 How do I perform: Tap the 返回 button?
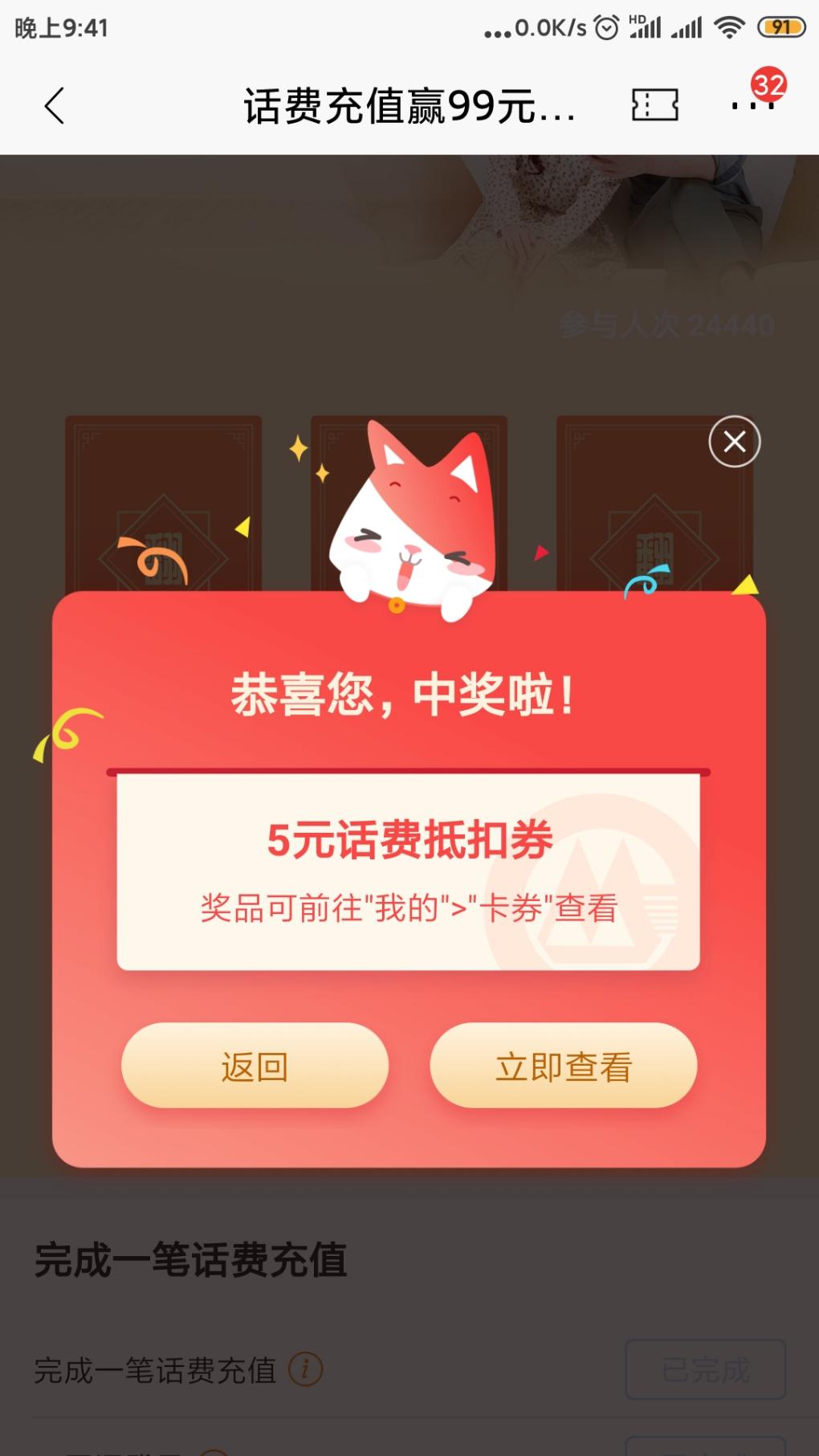(x=255, y=1066)
